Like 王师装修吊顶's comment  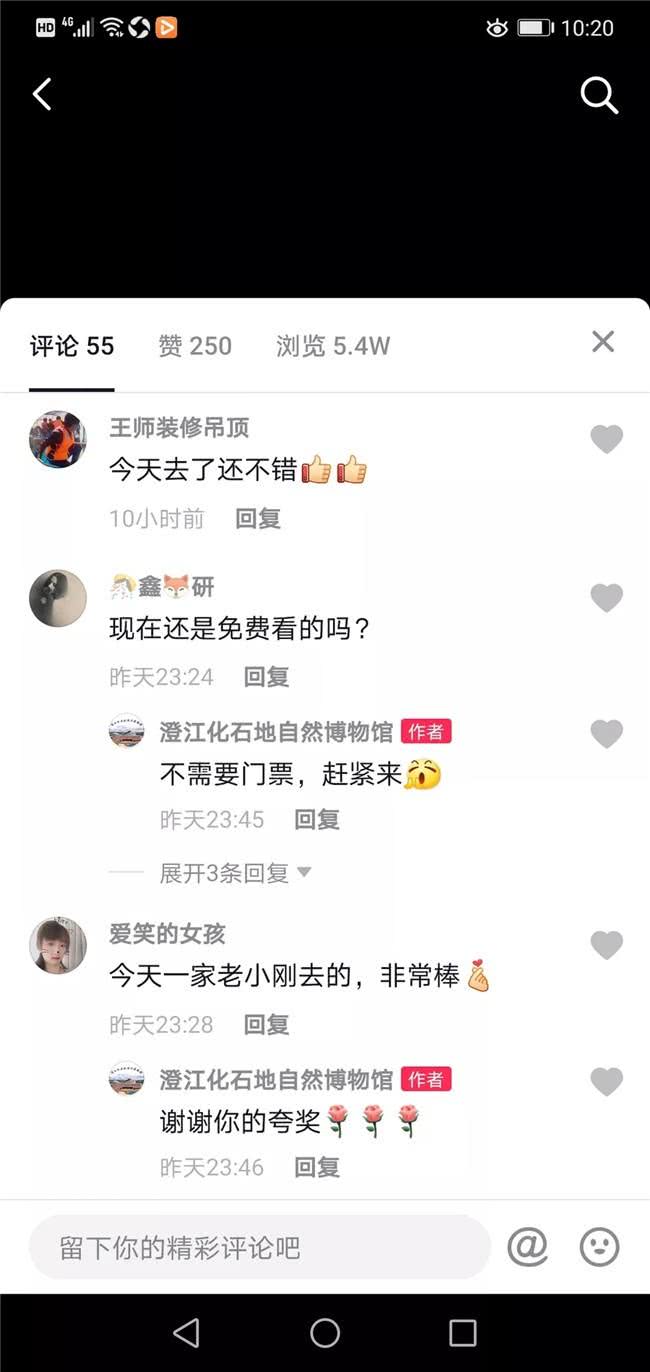point(607,439)
